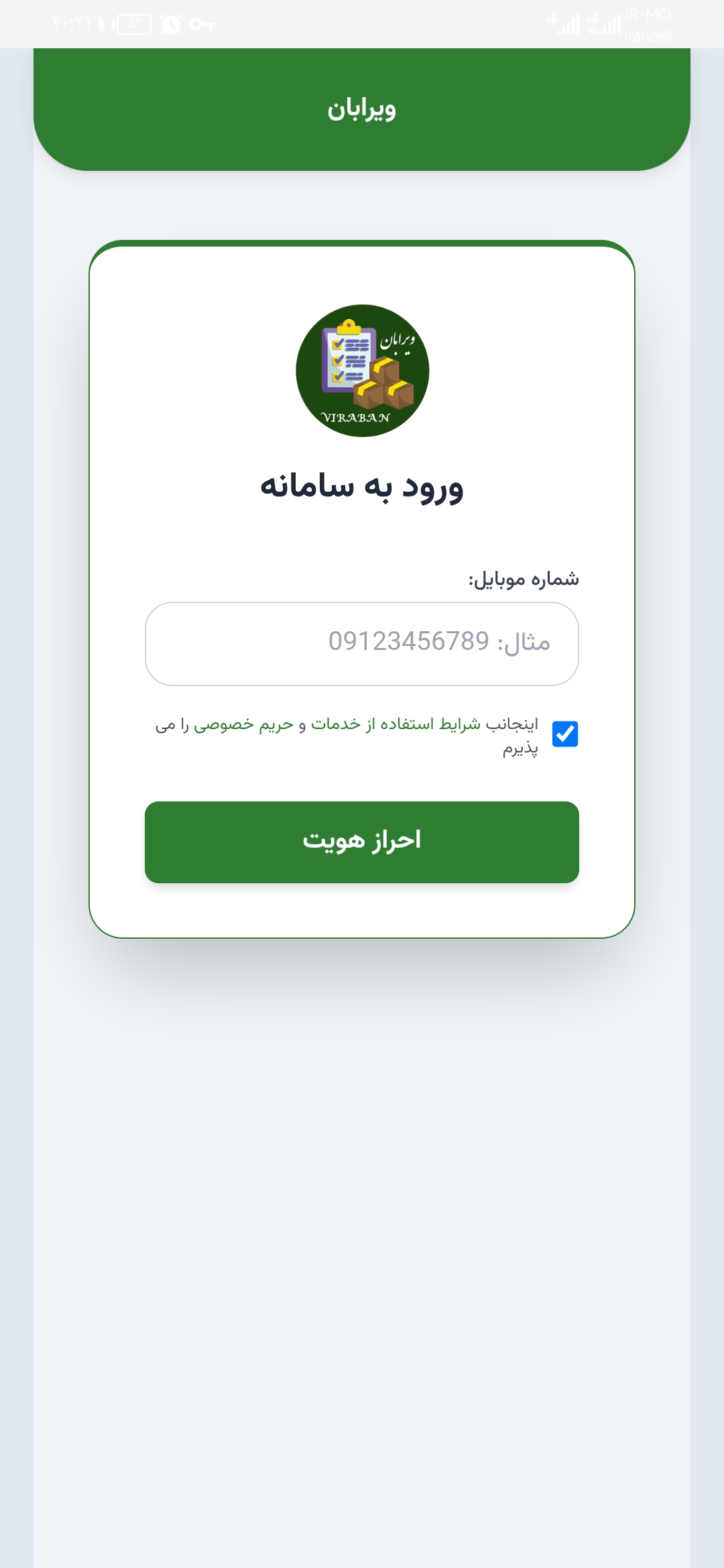Open the شرایط استفاده از خدمات link
Screen dimensions: 724x1568
coord(396,724)
